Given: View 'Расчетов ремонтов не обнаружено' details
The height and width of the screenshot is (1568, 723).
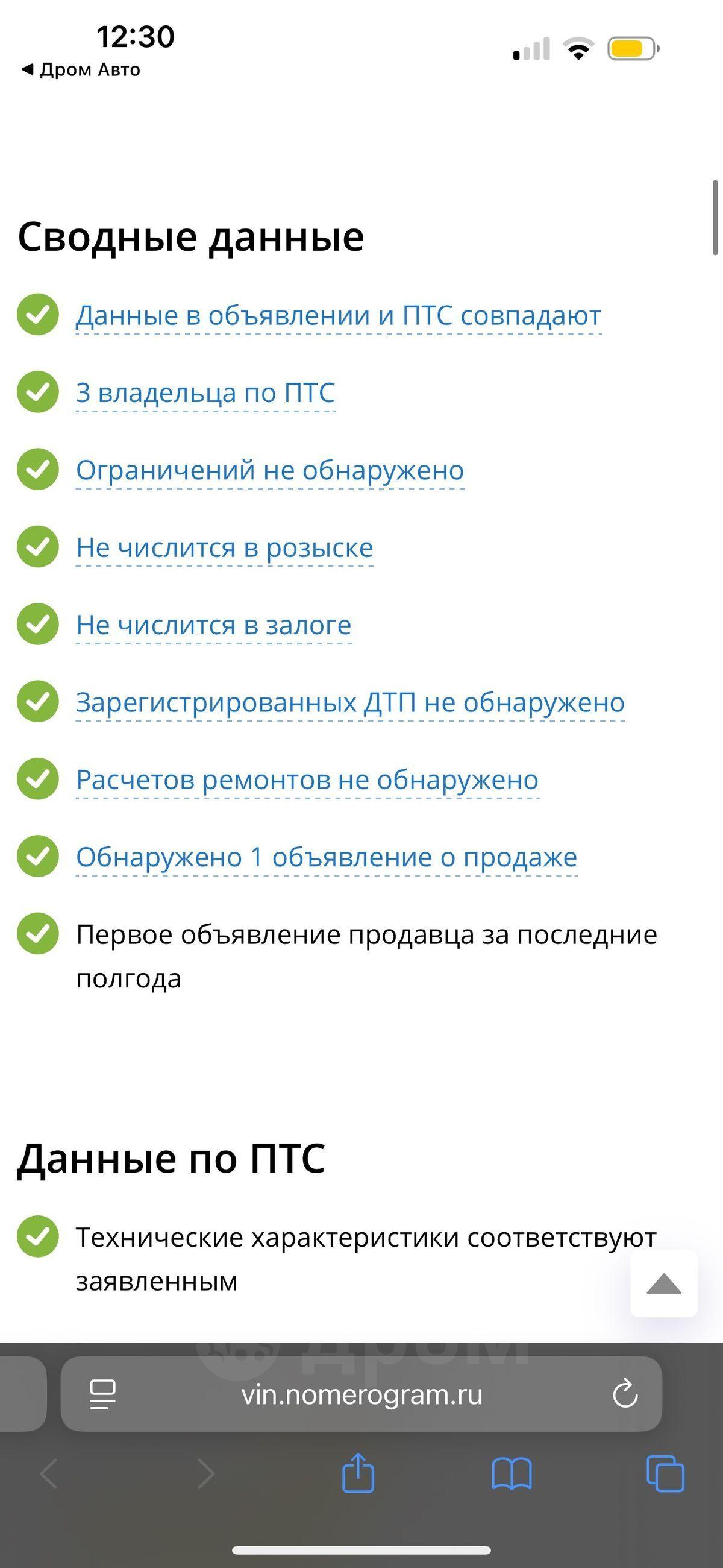Looking at the screenshot, I should pos(307,779).
